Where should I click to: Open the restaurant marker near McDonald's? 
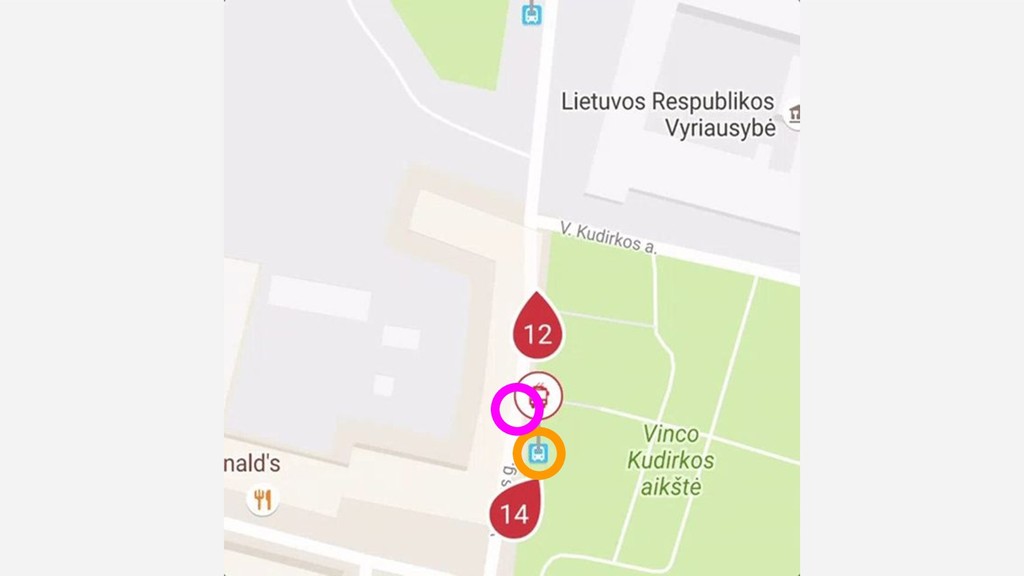pyautogui.click(x=262, y=498)
